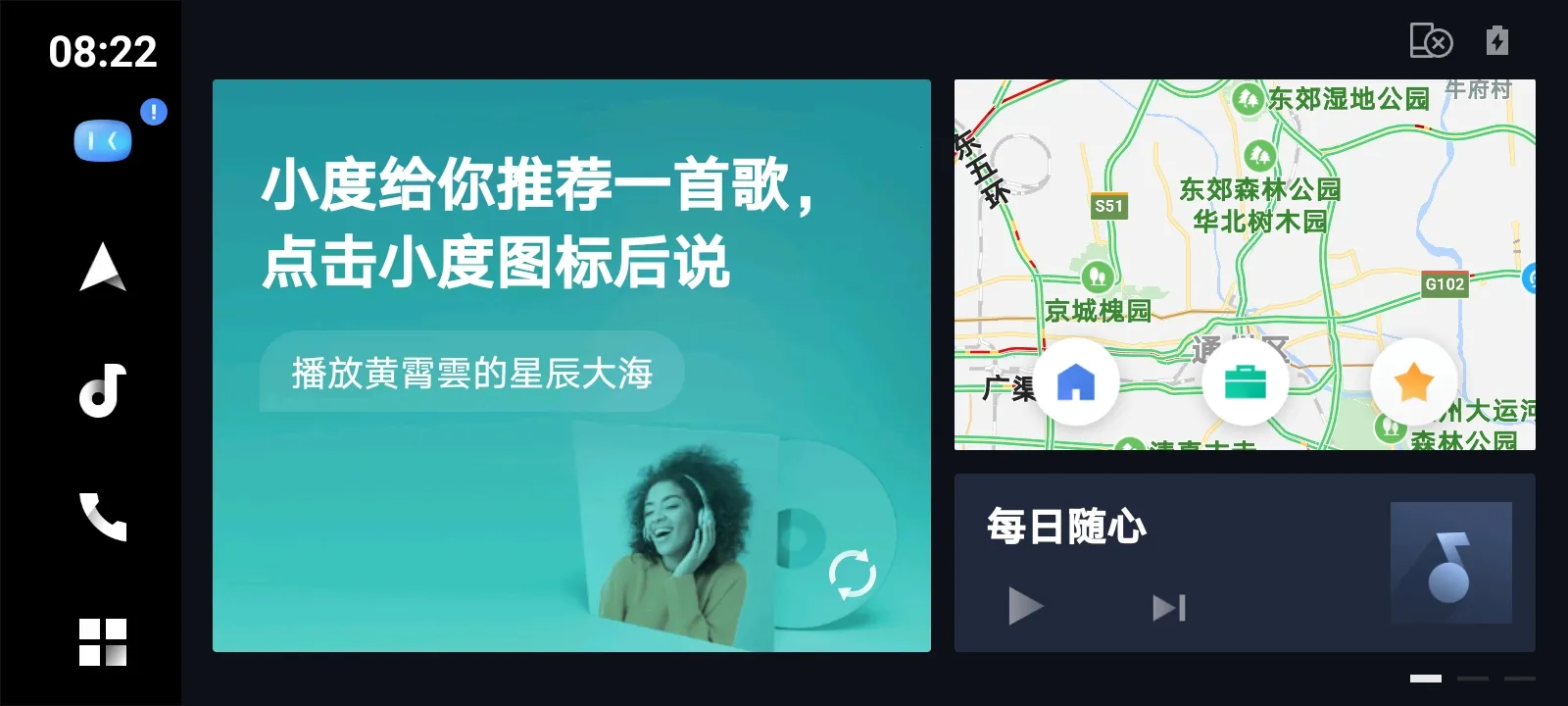
Task: Skip to the next track
Action: 1169,608
